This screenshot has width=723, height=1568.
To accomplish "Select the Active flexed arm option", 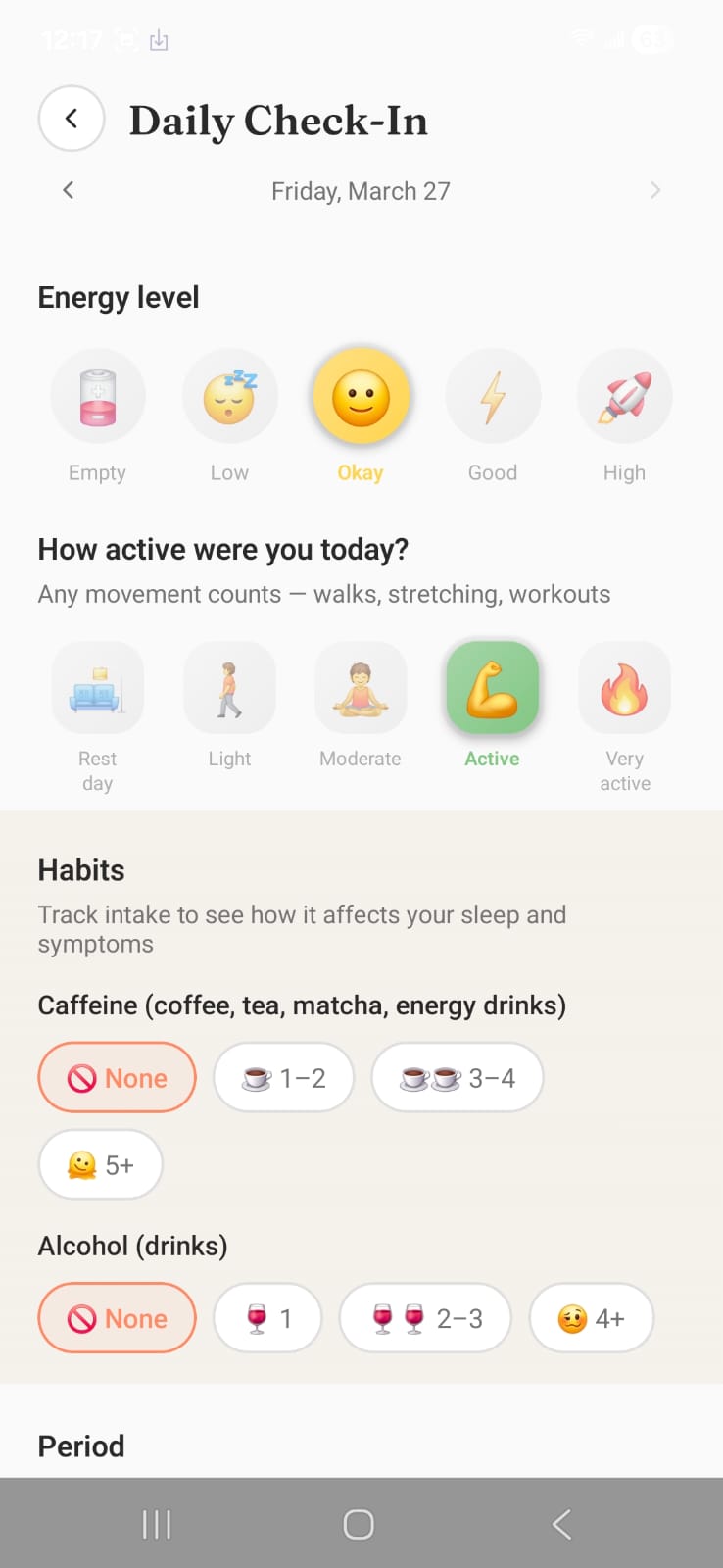I will pyautogui.click(x=493, y=687).
